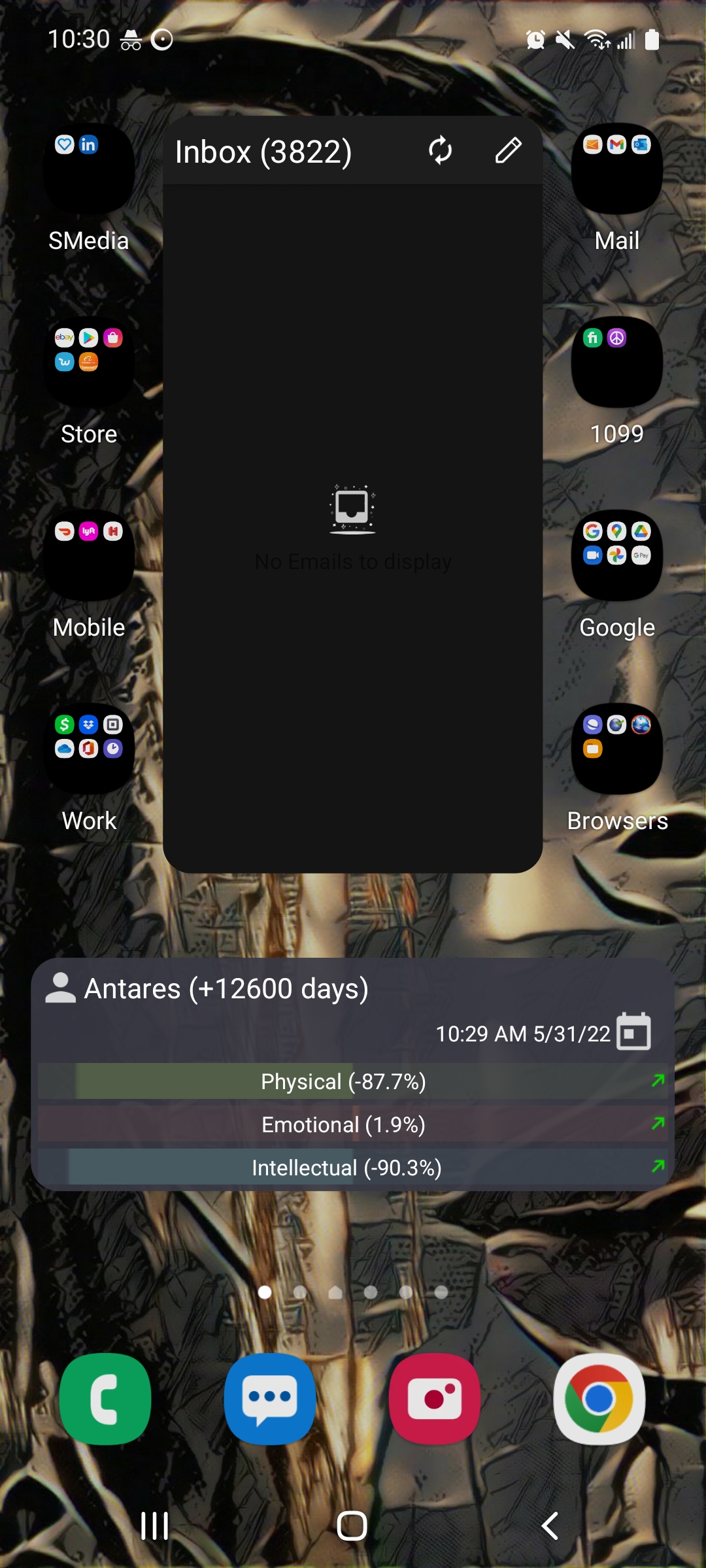Launch the green Phone app
This screenshot has width=706, height=1568.
click(x=105, y=1399)
